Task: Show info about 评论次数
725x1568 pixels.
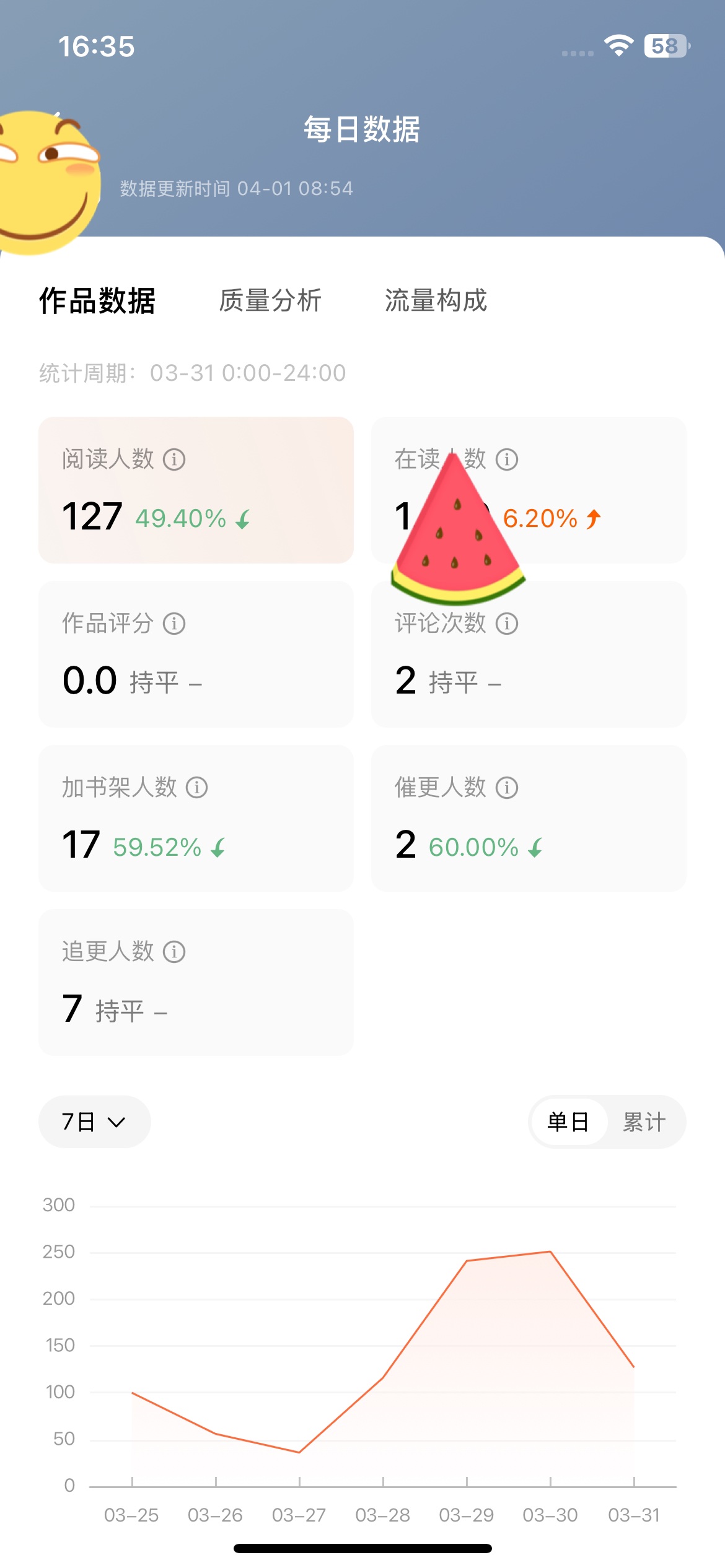Action: coord(507,624)
